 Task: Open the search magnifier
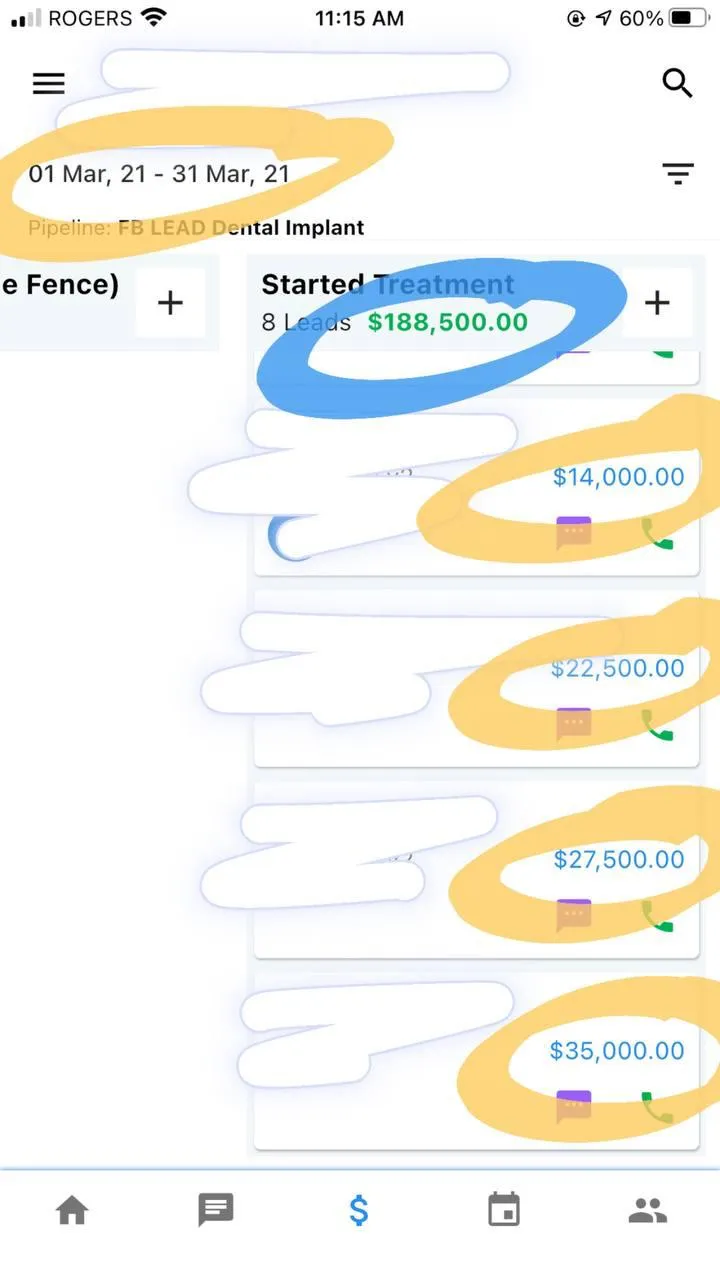[677, 83]
